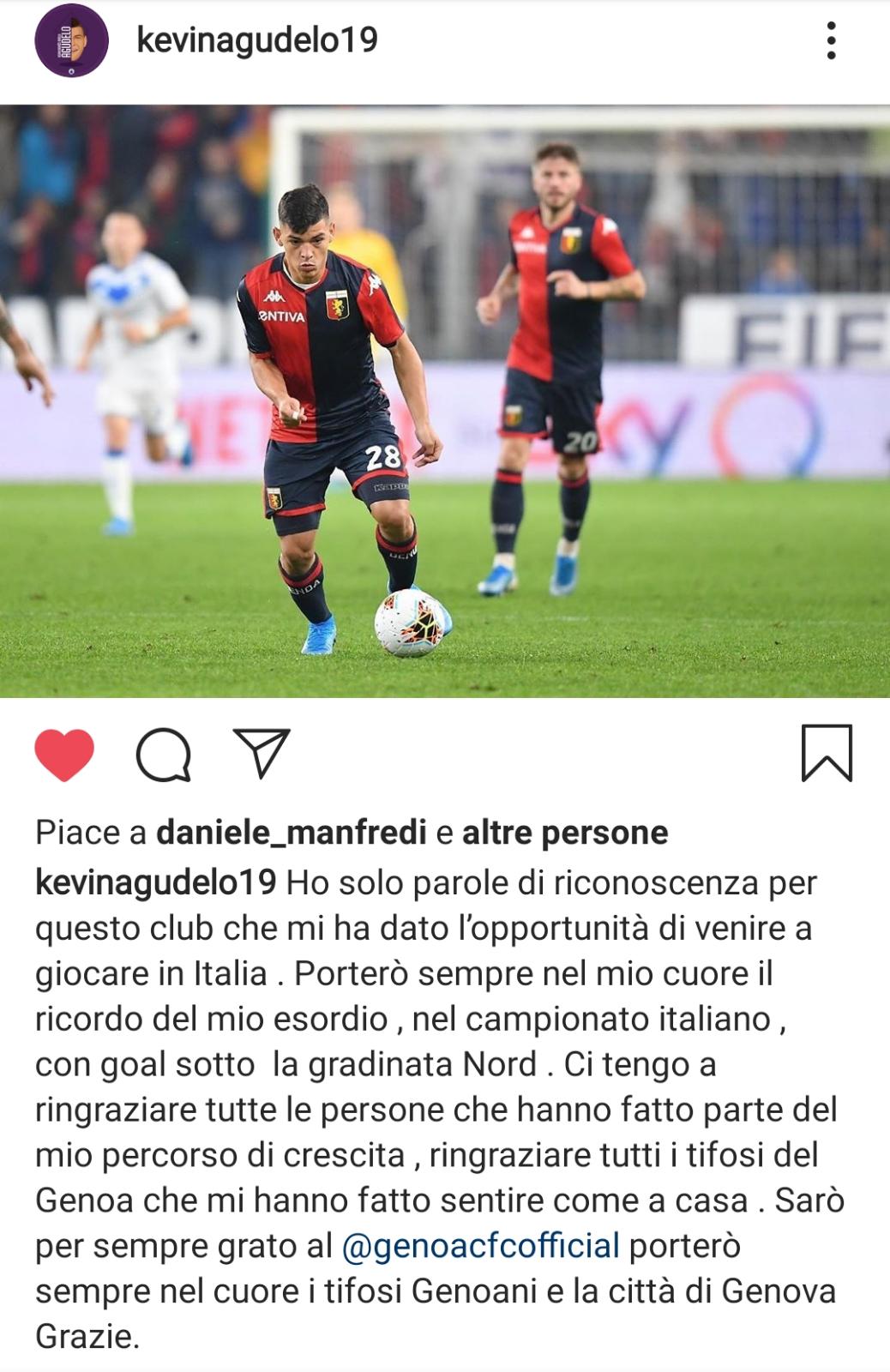The height and width of the screenshot is (1372, 890).
Task: Unlike the post with the red heart
Action: click(64, 755)
